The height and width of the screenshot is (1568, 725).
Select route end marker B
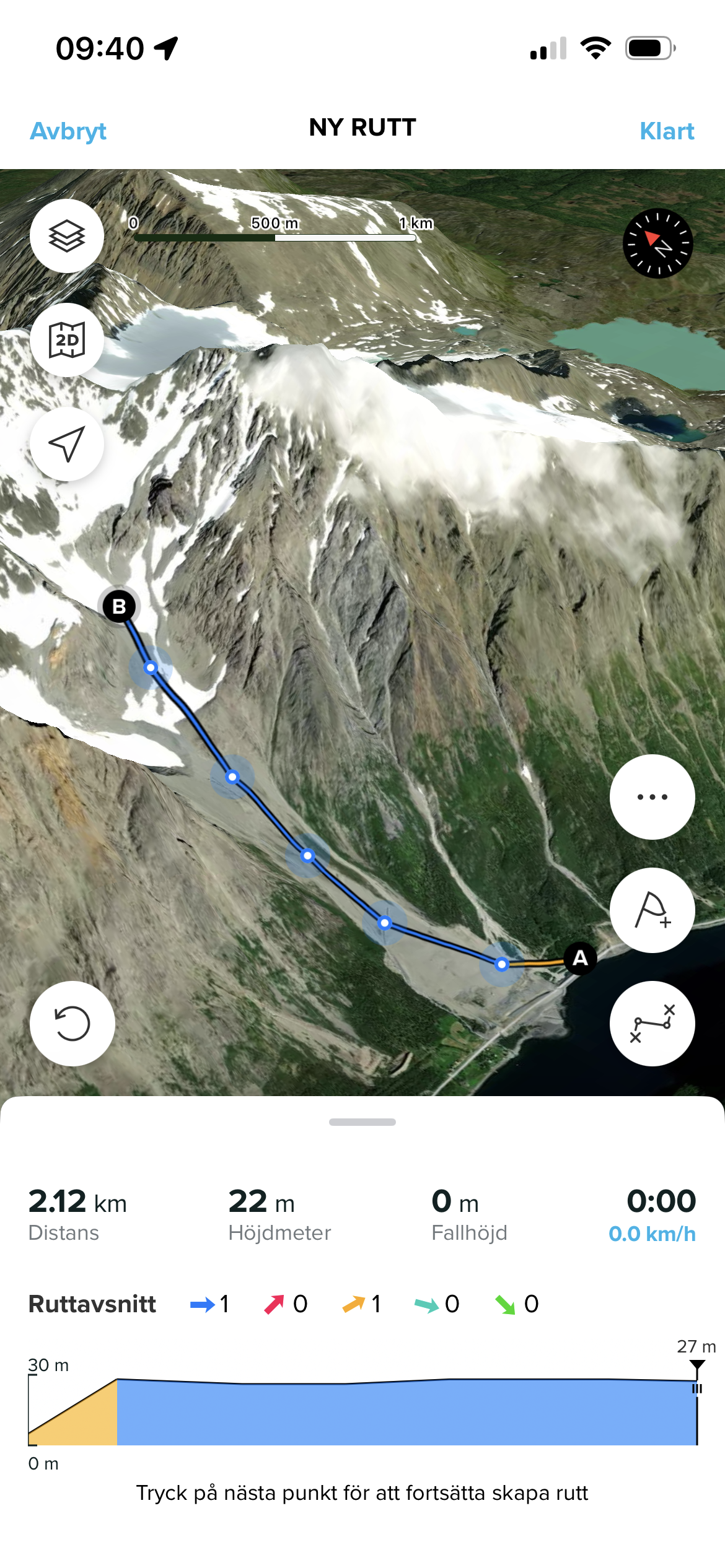point(119,606)
